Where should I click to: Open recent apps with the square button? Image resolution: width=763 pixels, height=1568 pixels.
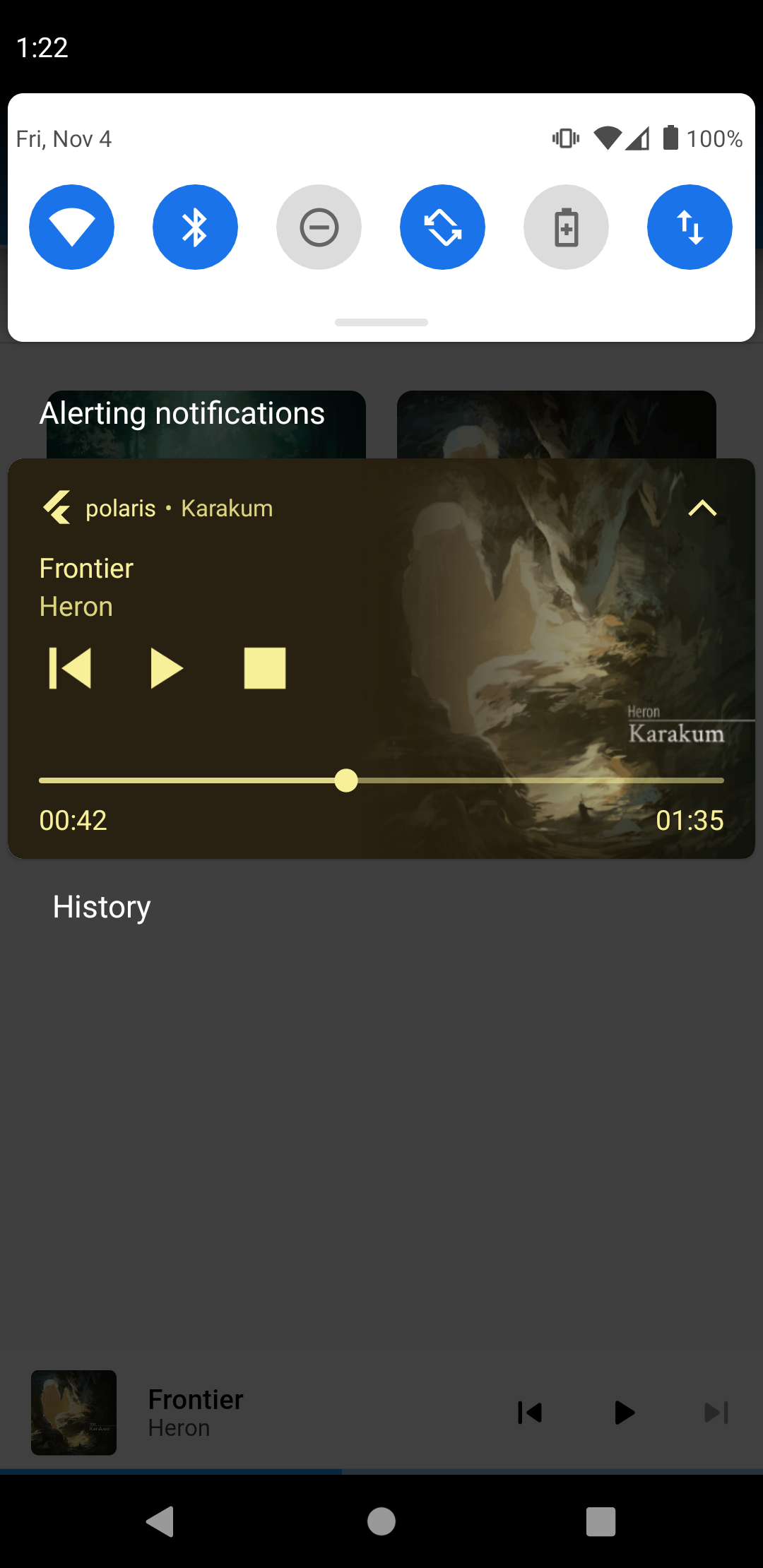601,1521
